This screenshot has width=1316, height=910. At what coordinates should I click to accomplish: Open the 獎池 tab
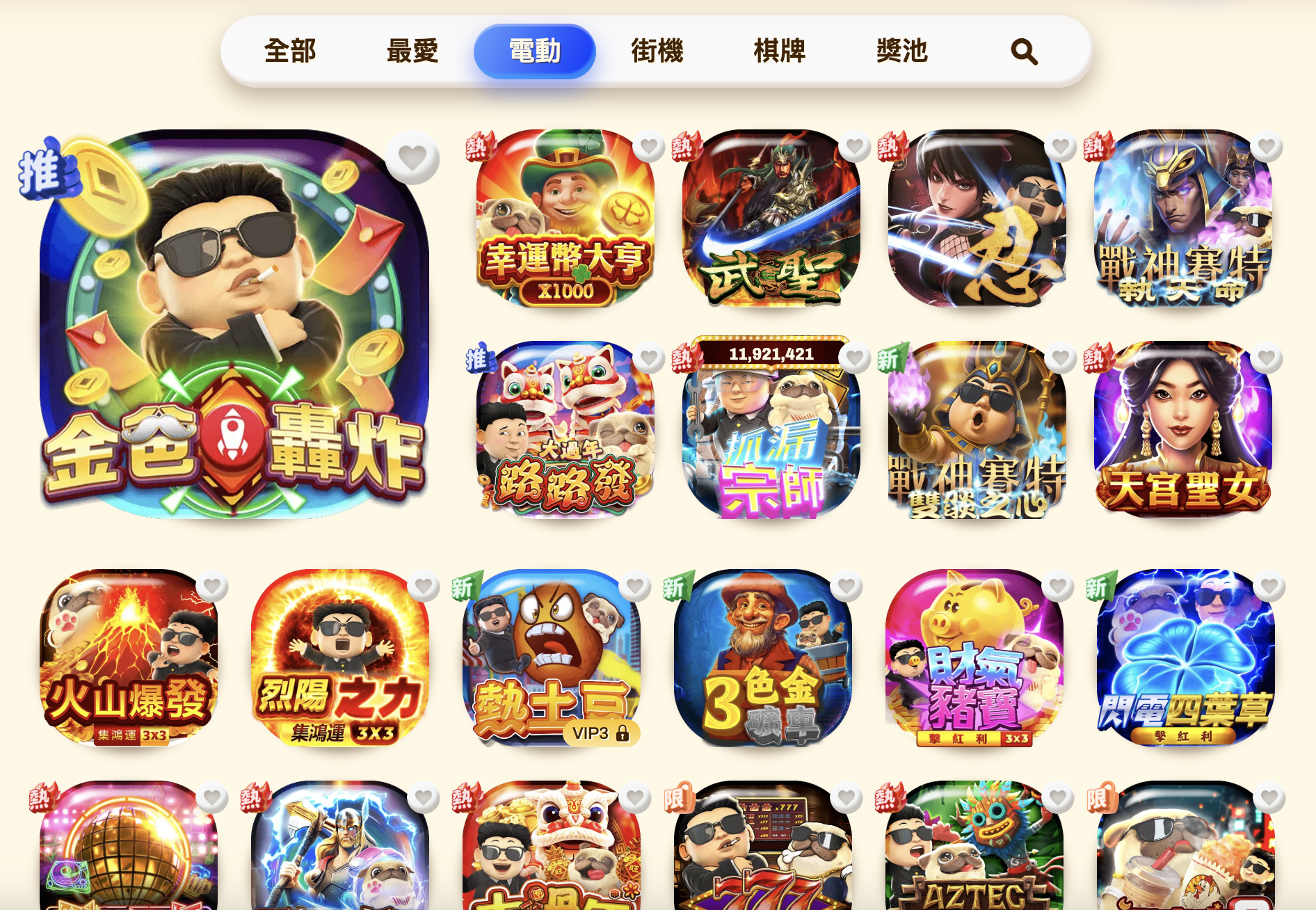902,51
